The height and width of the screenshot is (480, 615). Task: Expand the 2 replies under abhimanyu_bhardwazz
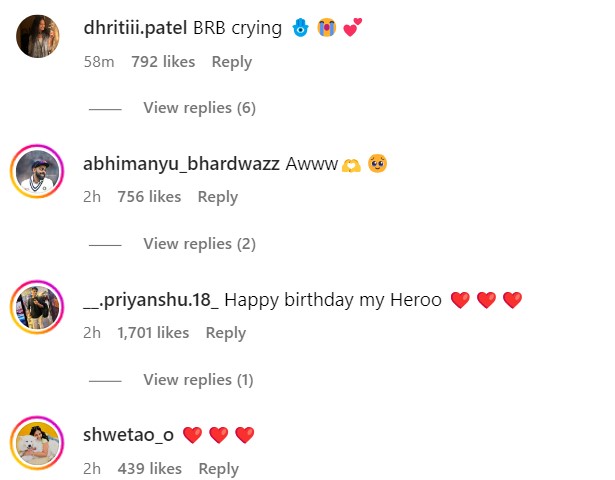coord(199,244)
